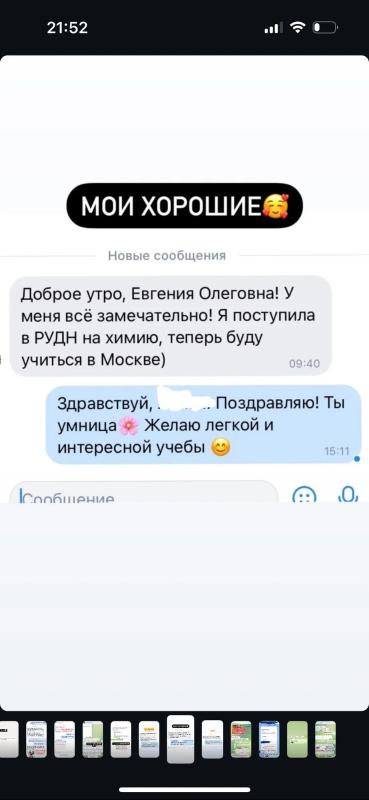Select the enlarged current thumbnail in the photo strip
This screenshot has height=800, width=369.
click(x=181, y=739)
